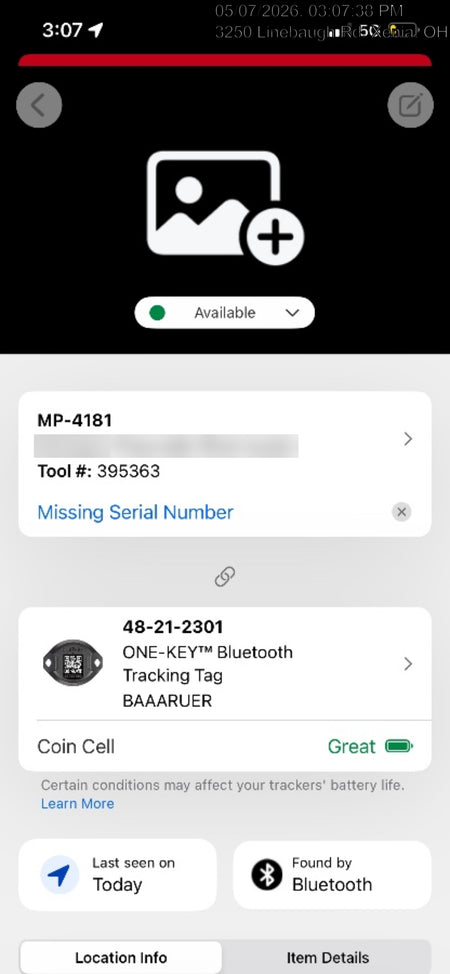Viewport: 450px width, 974px height.
Task: Open the Last seen on Today card
Action: [117, 874]
